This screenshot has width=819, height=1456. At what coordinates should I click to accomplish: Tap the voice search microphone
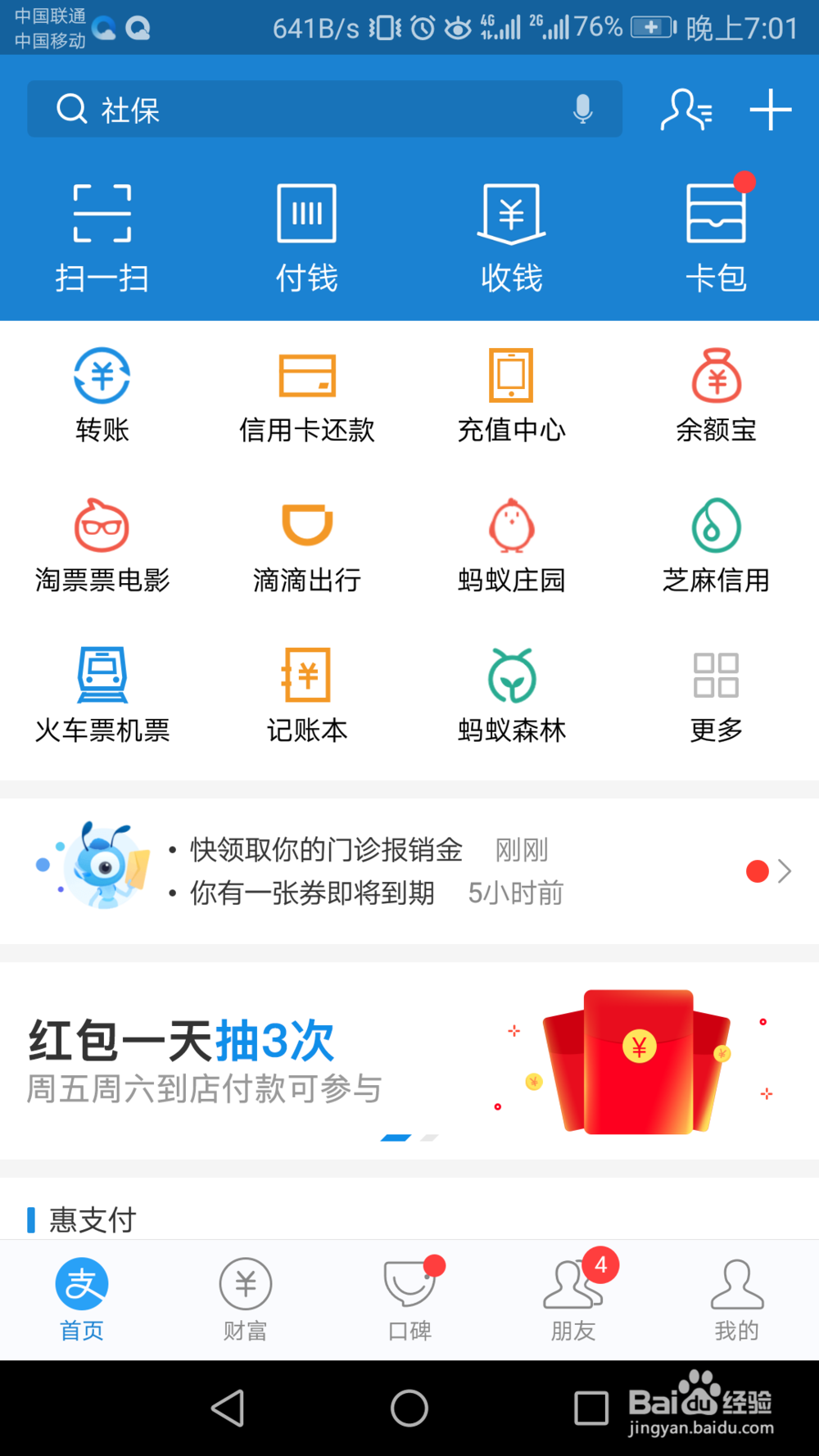pos(583,109)
